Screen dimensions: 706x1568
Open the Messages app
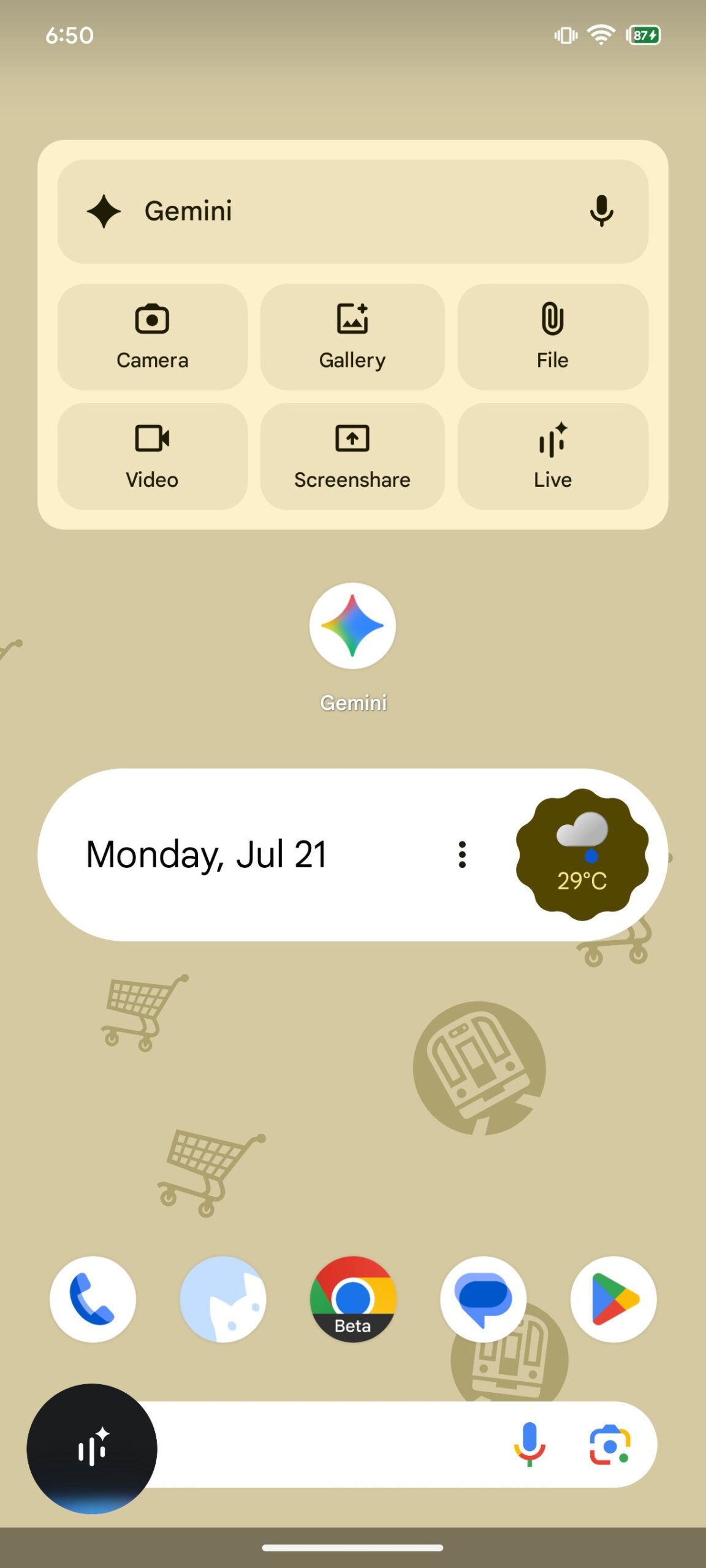[483, 1299]
